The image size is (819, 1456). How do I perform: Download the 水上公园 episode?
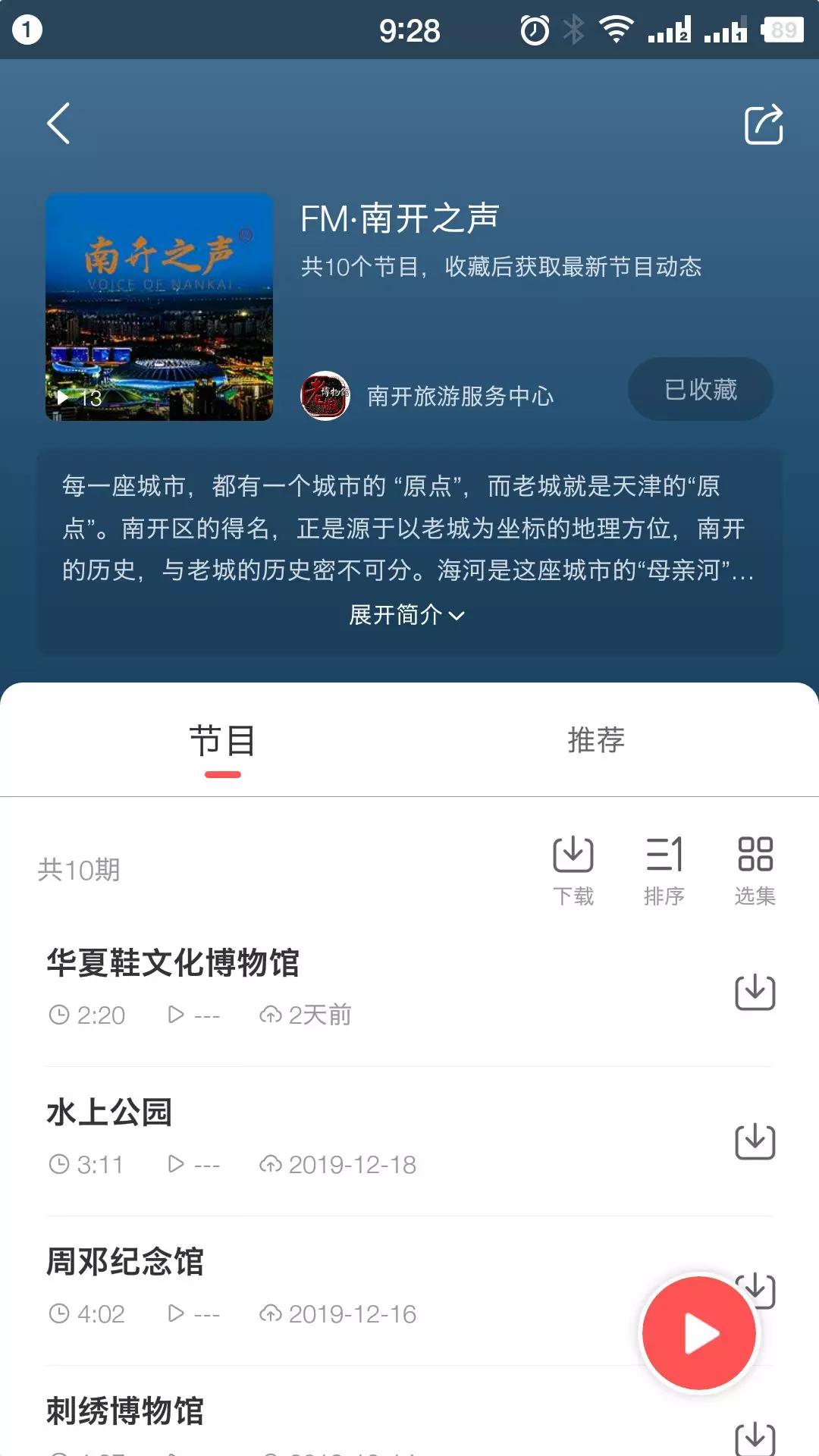[x=756, y=1141]
